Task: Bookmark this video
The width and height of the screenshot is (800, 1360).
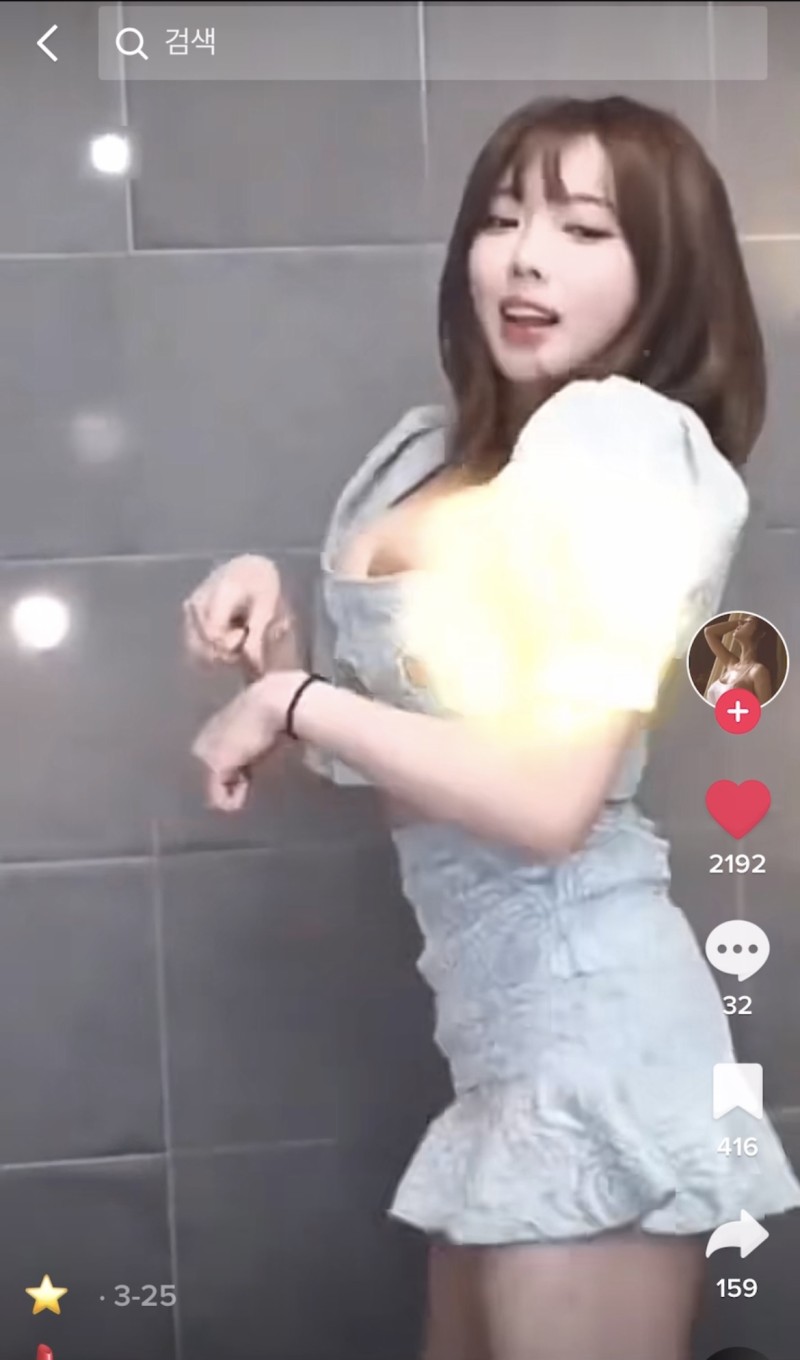Action: click(737, 1092)
